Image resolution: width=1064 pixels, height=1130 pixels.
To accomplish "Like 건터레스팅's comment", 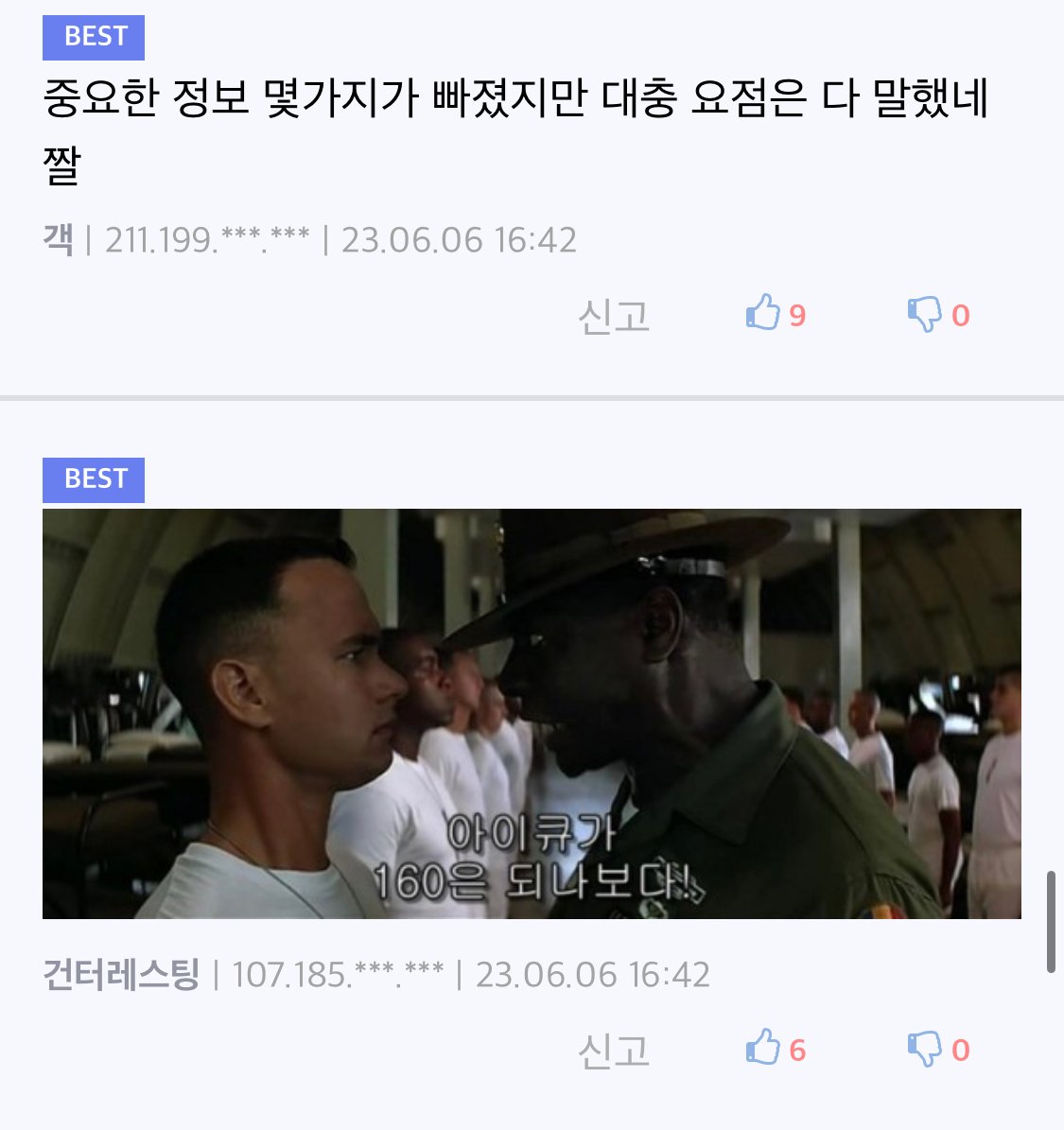I will (763, 1049).
